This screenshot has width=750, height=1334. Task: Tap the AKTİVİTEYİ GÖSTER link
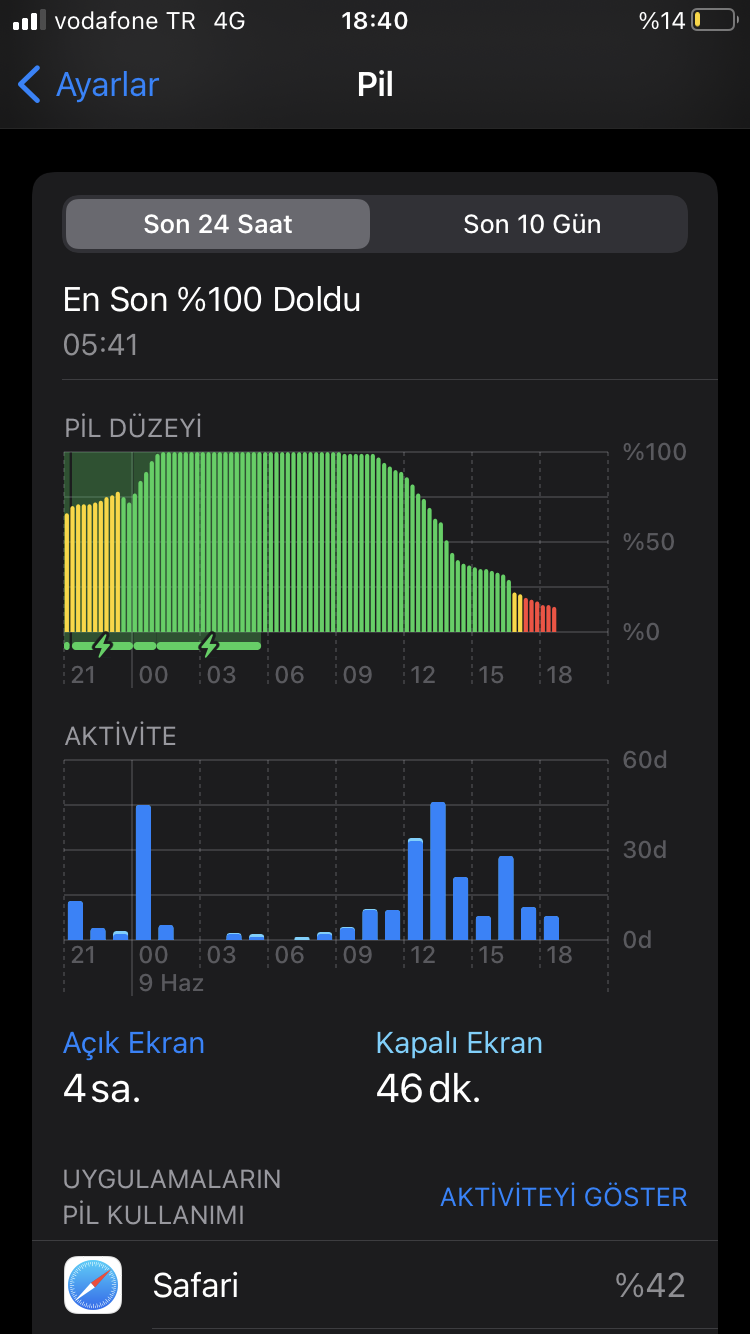click(563, 1197)
